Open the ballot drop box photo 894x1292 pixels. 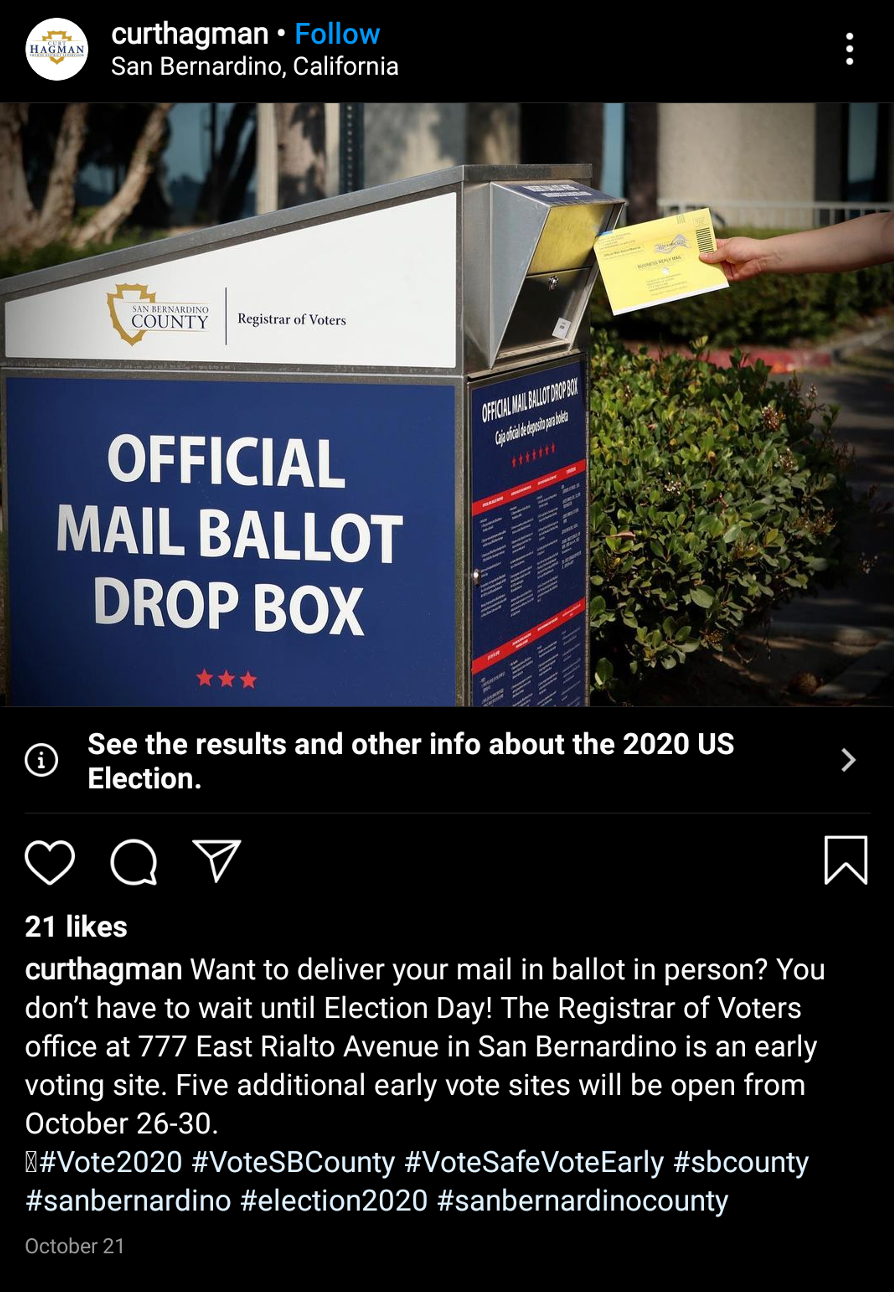pos(447,404)
